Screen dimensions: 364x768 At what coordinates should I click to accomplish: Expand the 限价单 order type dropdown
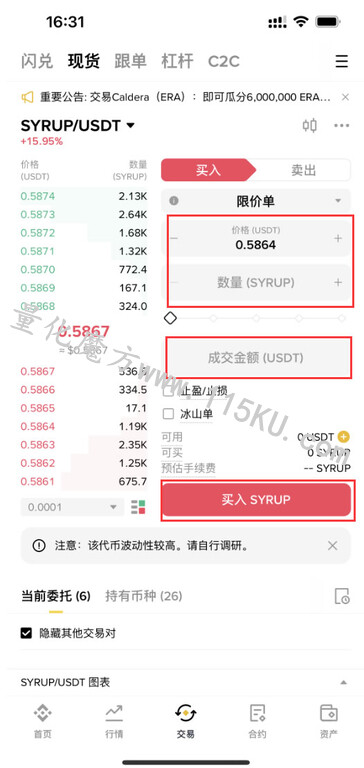(x=256, y=201)
